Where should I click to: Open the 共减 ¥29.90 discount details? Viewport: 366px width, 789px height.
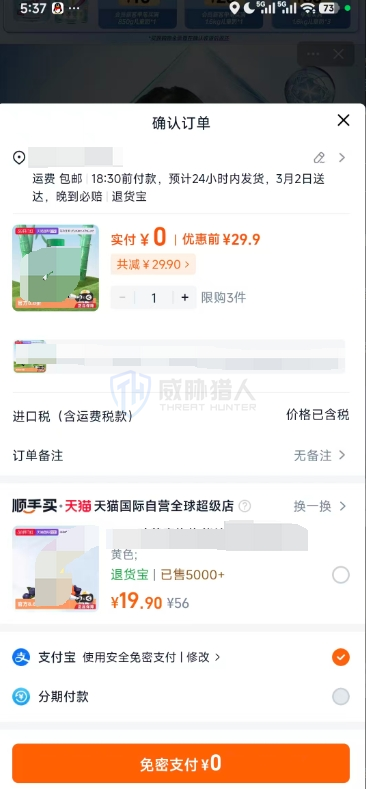[x=153, y=264]
